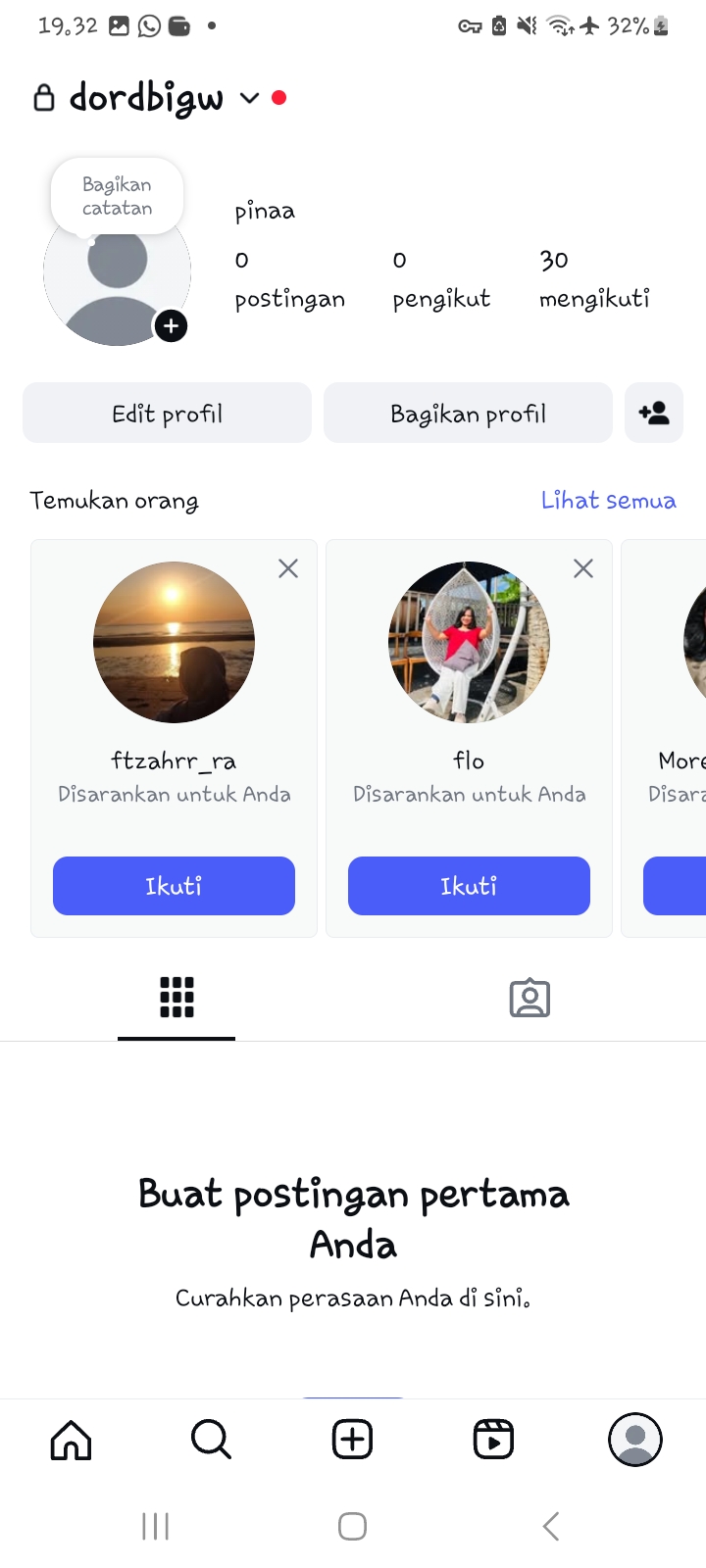
Task: Open Lihat semua suggestions link
Action: [x=608, y=501]
